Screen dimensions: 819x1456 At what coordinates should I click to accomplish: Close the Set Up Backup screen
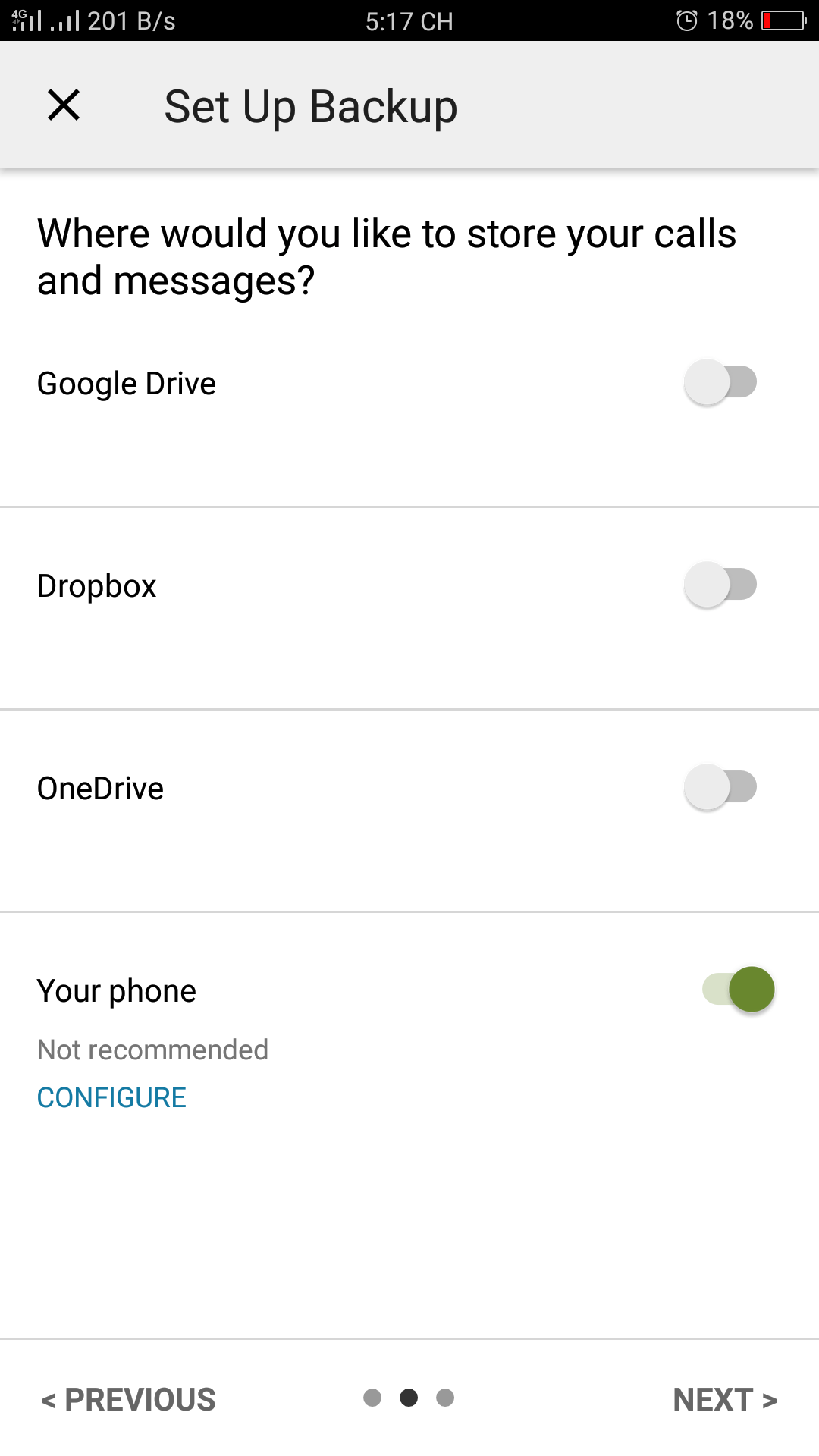click(64, 105)
